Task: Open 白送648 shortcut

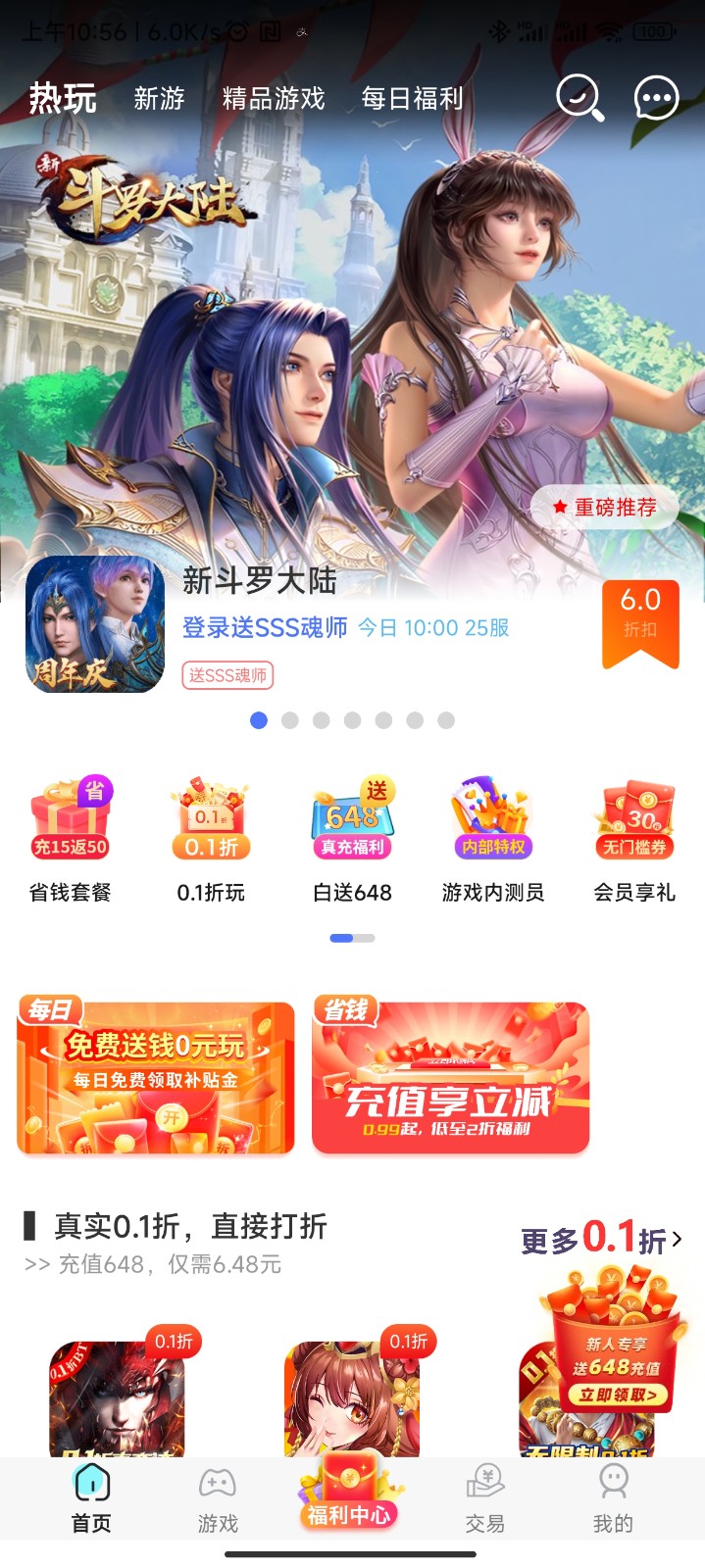Action: [x=352, y=840]
